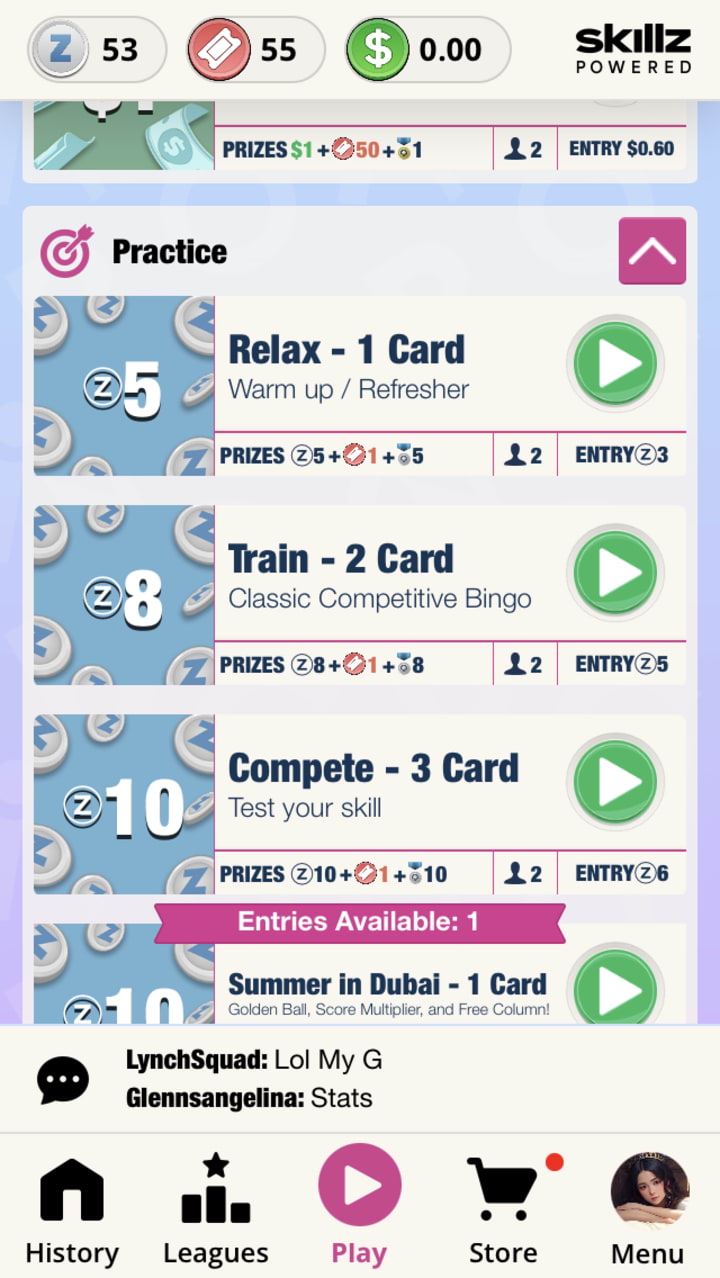The image size is (720, 1278).
Task: Start the Compete - 3 Card game
Action: tap(615, 782)
